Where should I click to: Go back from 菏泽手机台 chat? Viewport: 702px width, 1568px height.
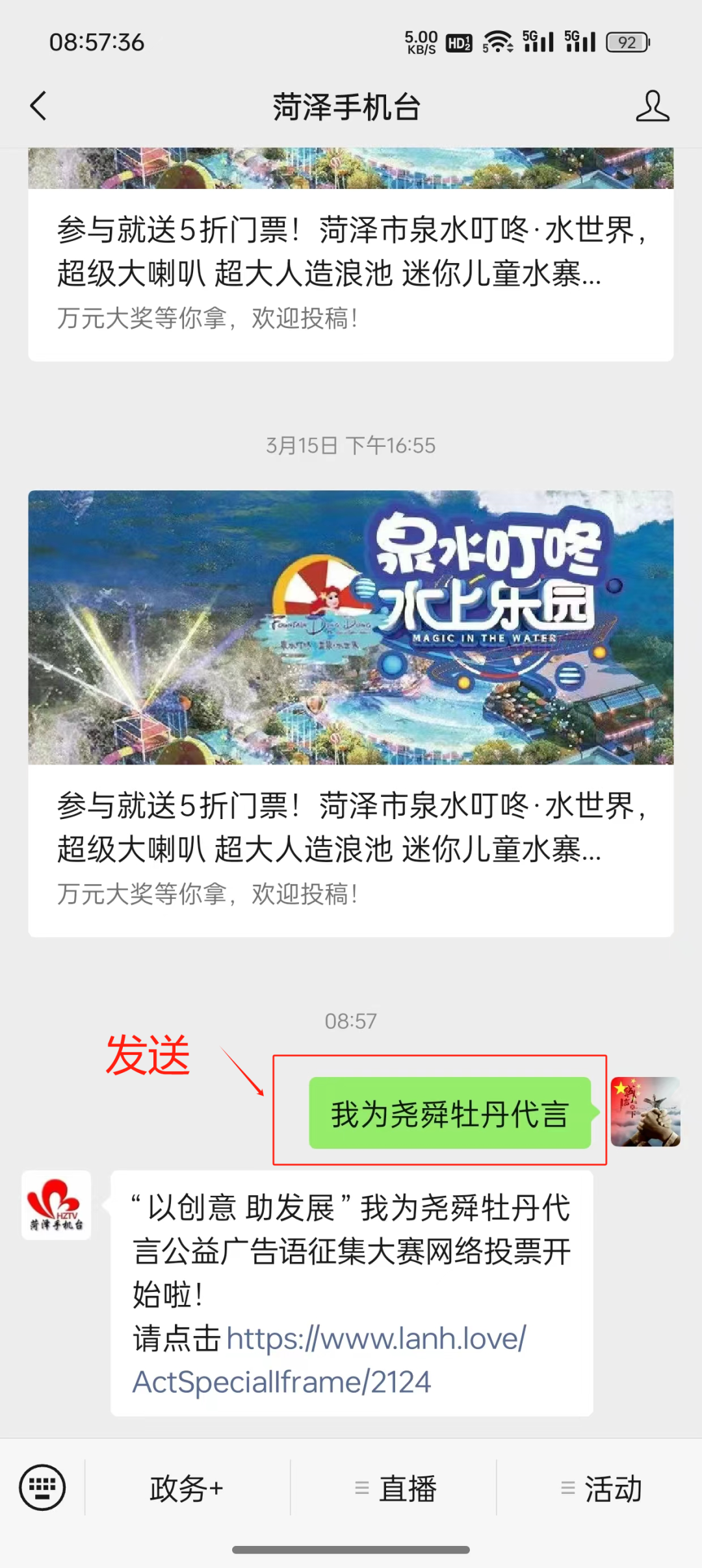(39, 106)
